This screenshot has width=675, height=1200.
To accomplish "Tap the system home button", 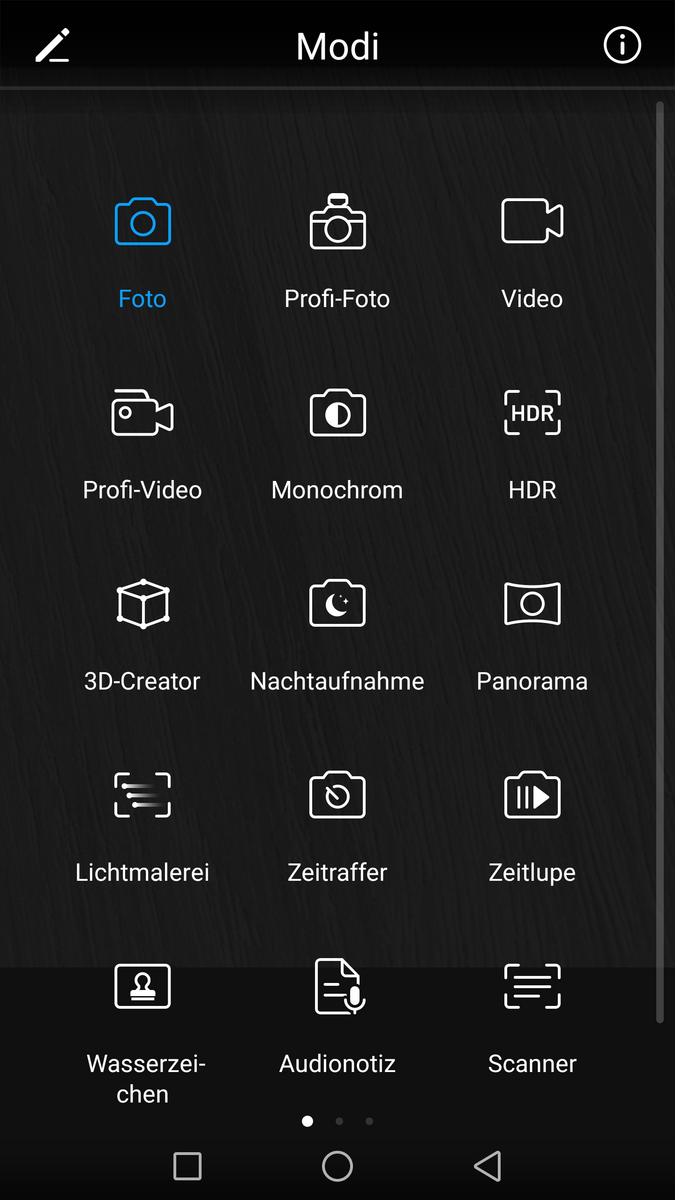I will tap(337, 1166).
